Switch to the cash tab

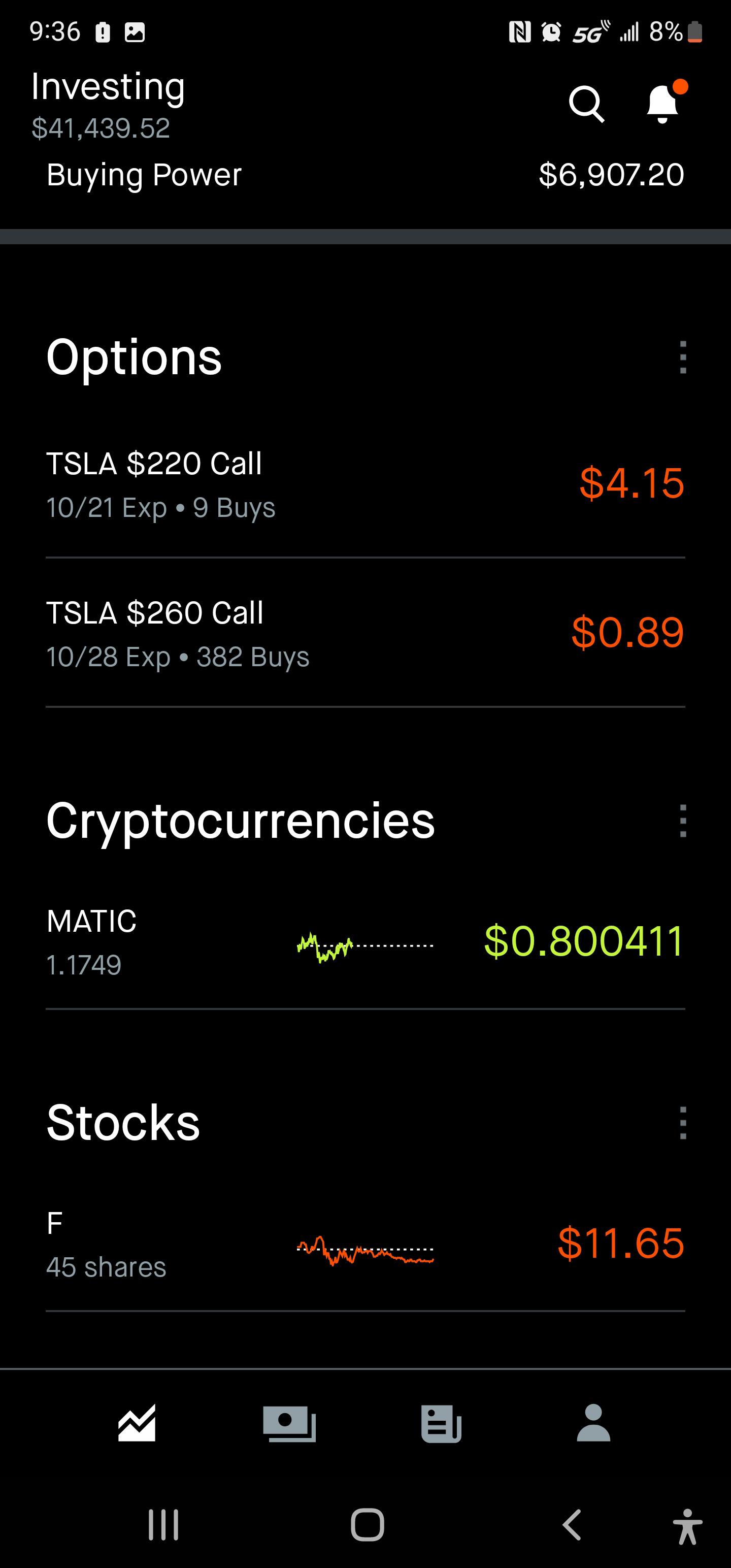click(x=289, y=1423)
